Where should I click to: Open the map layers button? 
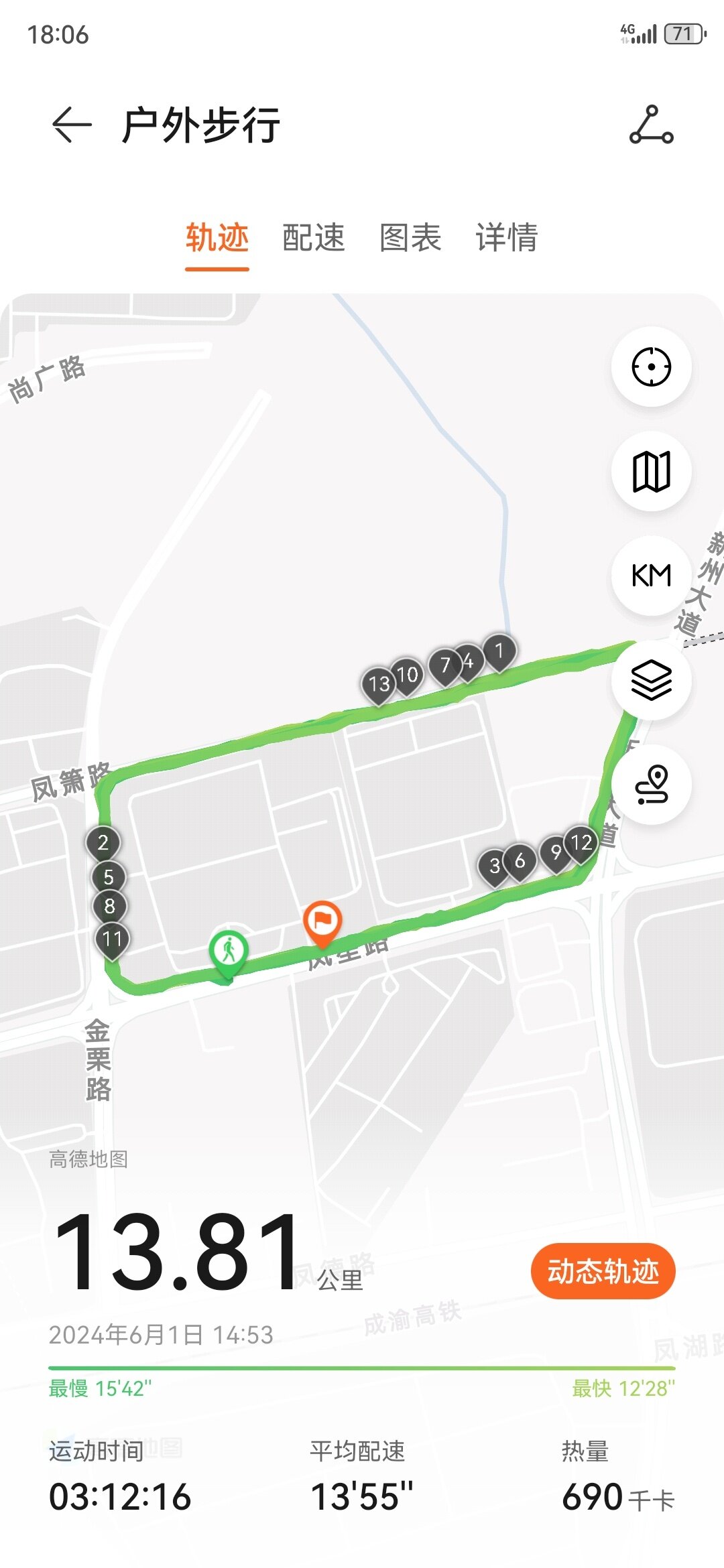tap(651, 680)
